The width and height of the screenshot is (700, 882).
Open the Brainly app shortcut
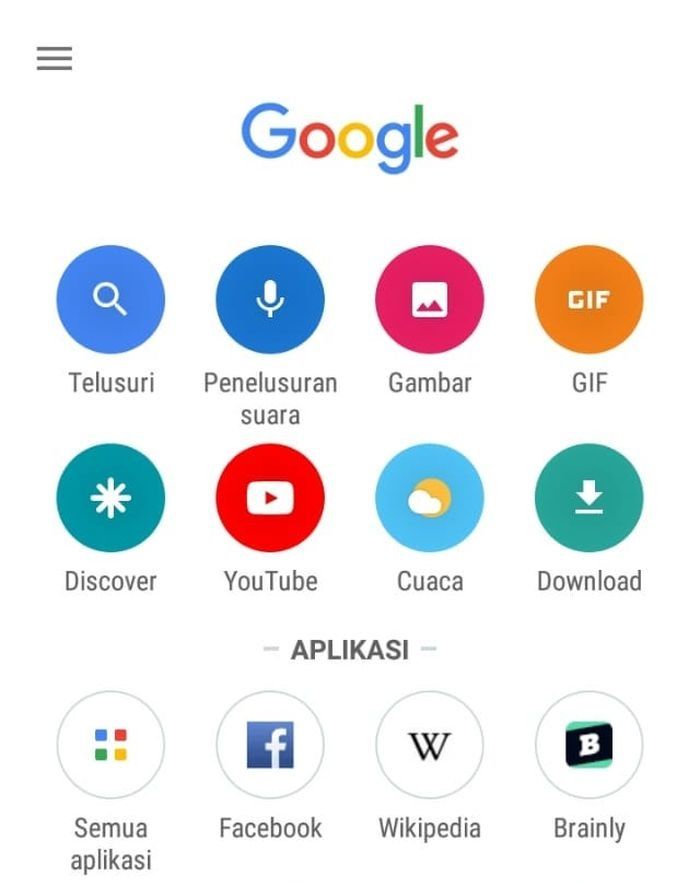[589, 745]
